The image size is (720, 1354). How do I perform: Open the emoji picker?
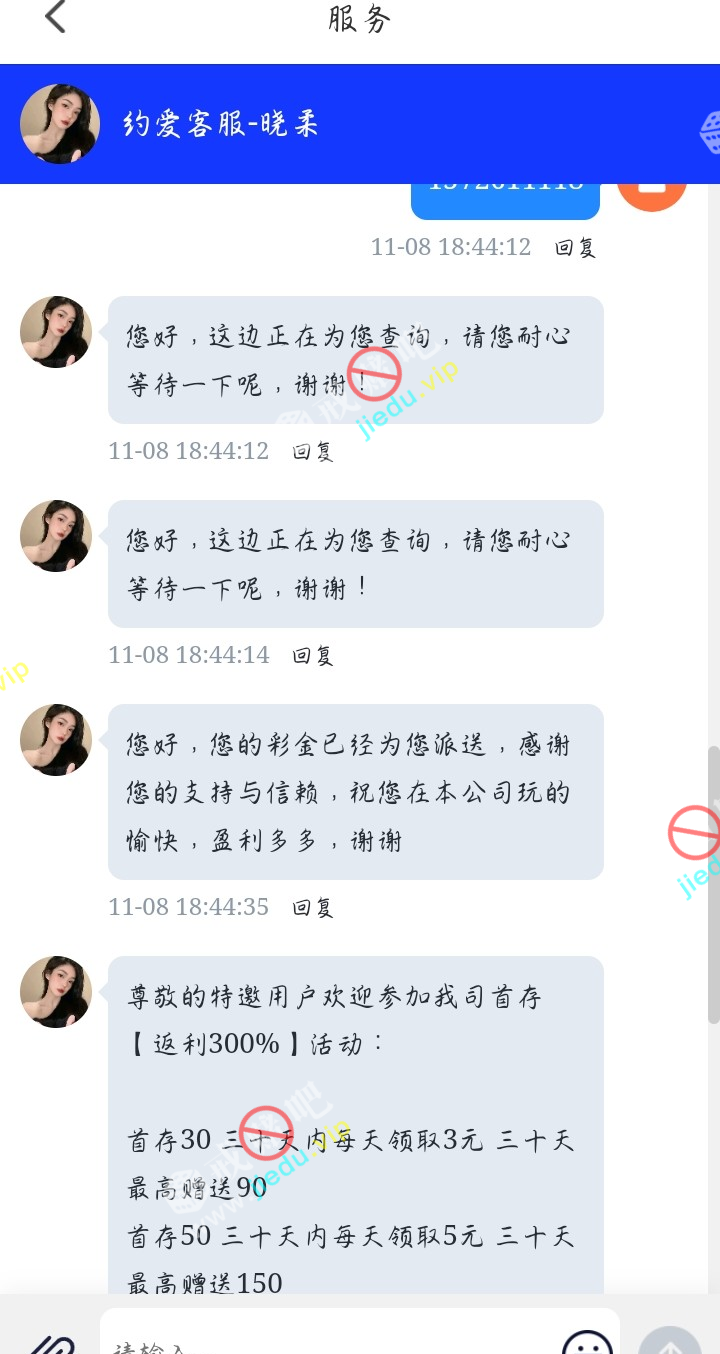pos(587,1342)
